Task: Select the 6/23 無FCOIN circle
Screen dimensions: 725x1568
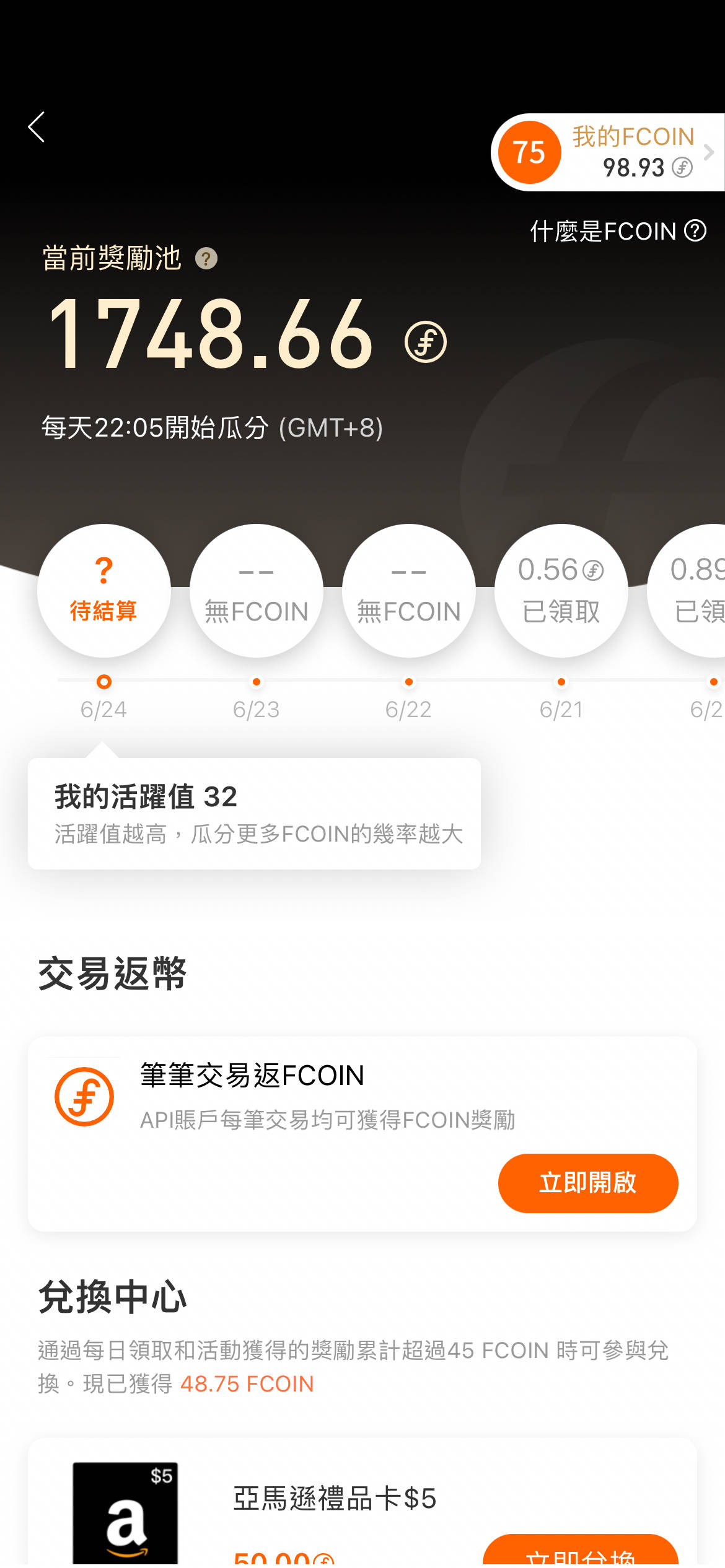Action: click(257, 590)
